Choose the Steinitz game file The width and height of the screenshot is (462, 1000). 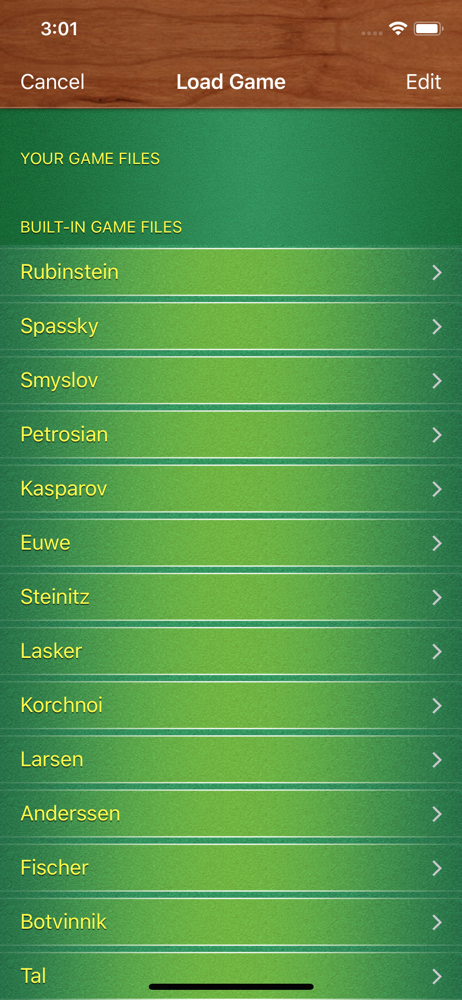point(231,598)
